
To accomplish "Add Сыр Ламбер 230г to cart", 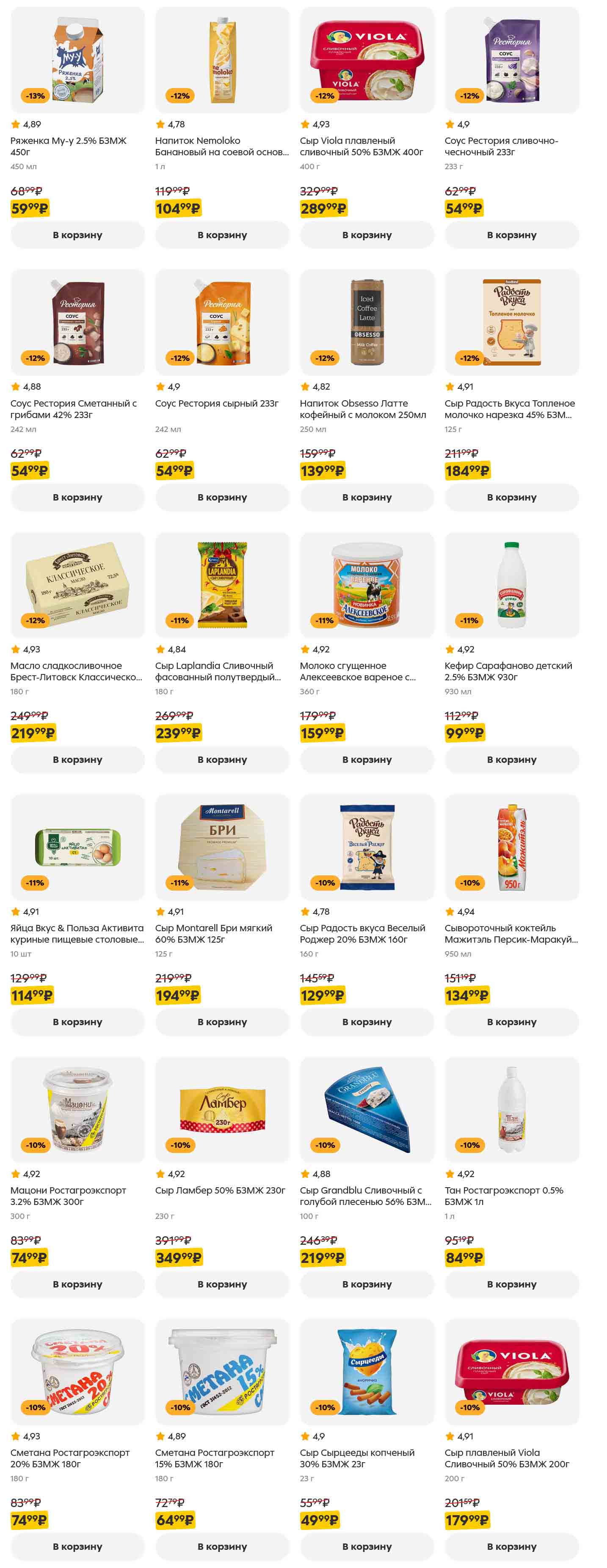I will pos(222,1285).
